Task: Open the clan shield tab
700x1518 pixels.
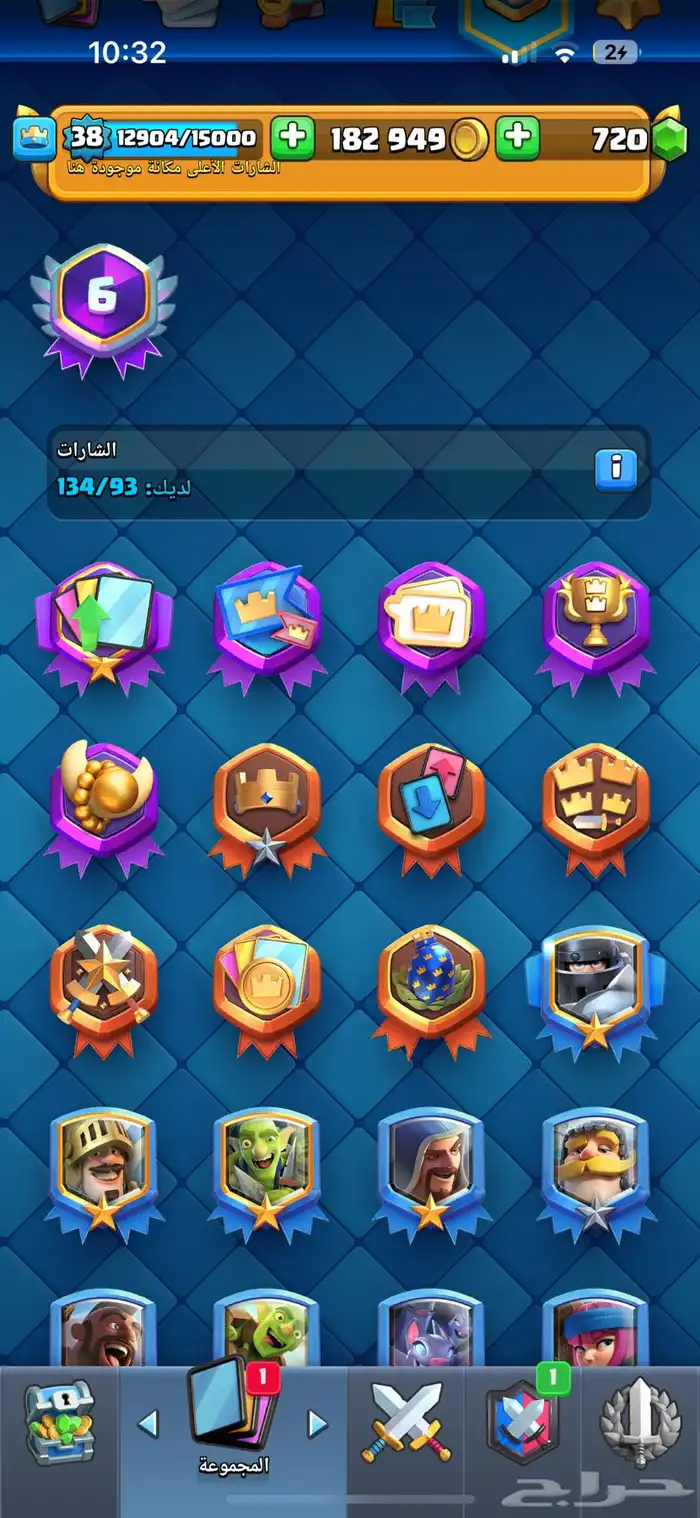Action: 523,1420
